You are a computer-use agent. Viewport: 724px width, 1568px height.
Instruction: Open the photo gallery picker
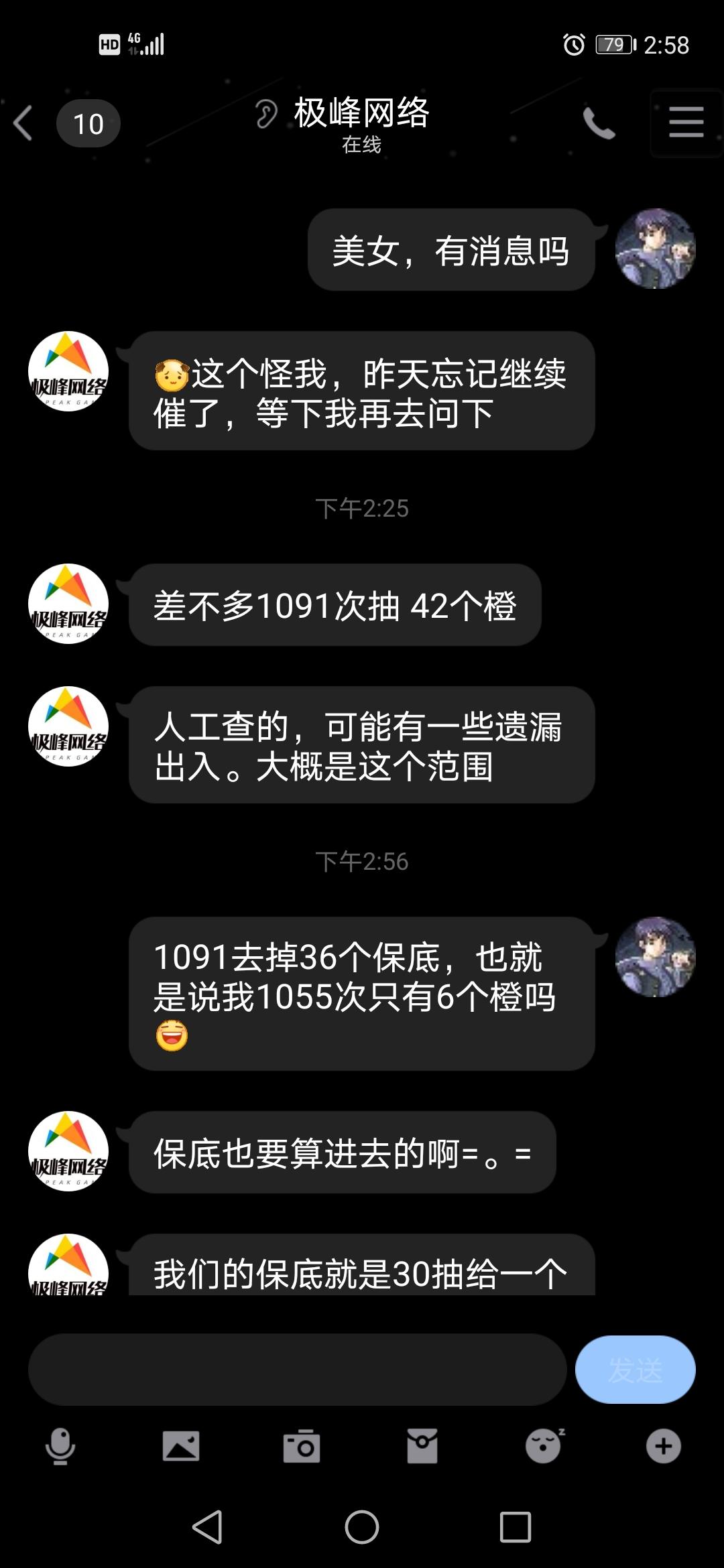[181, 1445]
